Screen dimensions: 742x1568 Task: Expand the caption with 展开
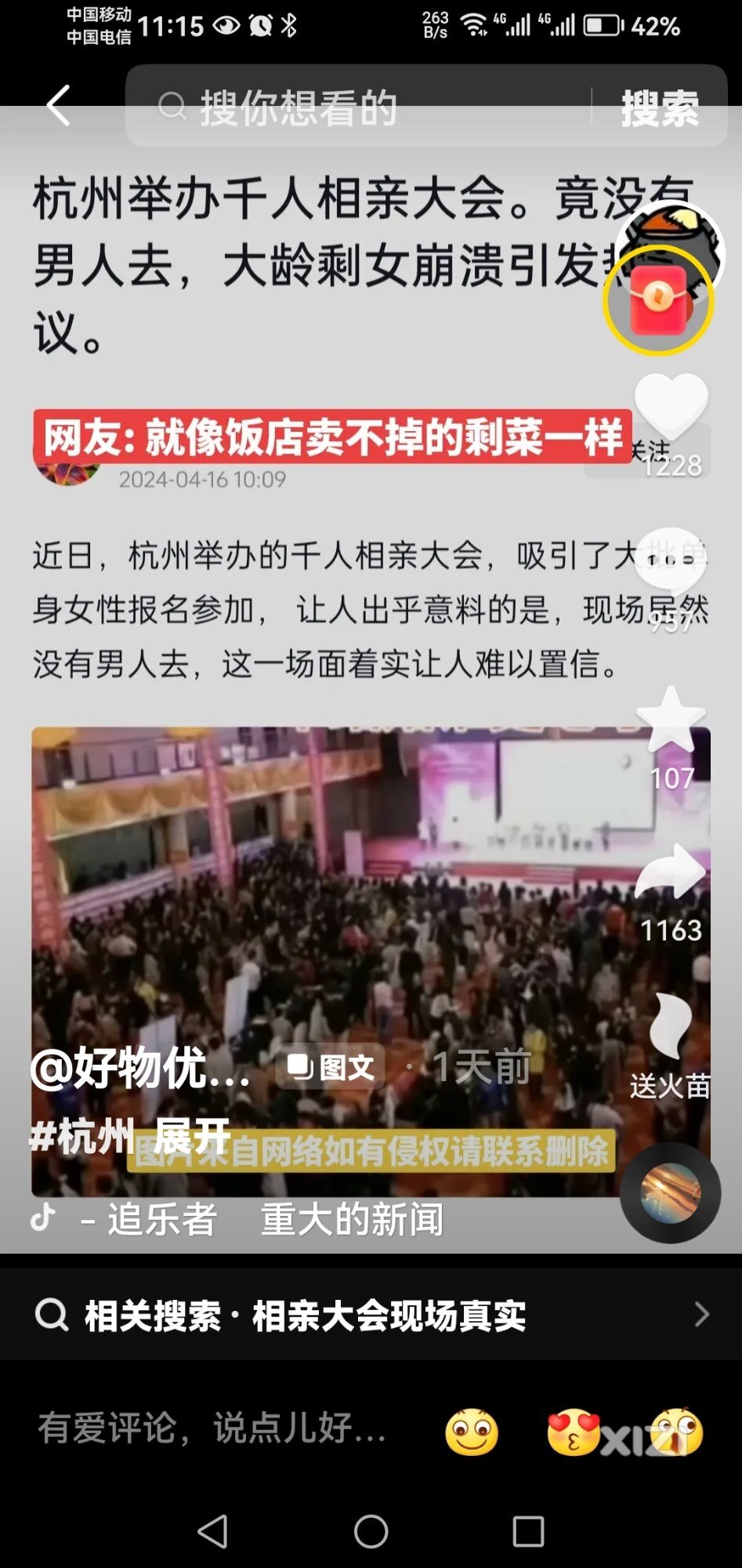192,1136
